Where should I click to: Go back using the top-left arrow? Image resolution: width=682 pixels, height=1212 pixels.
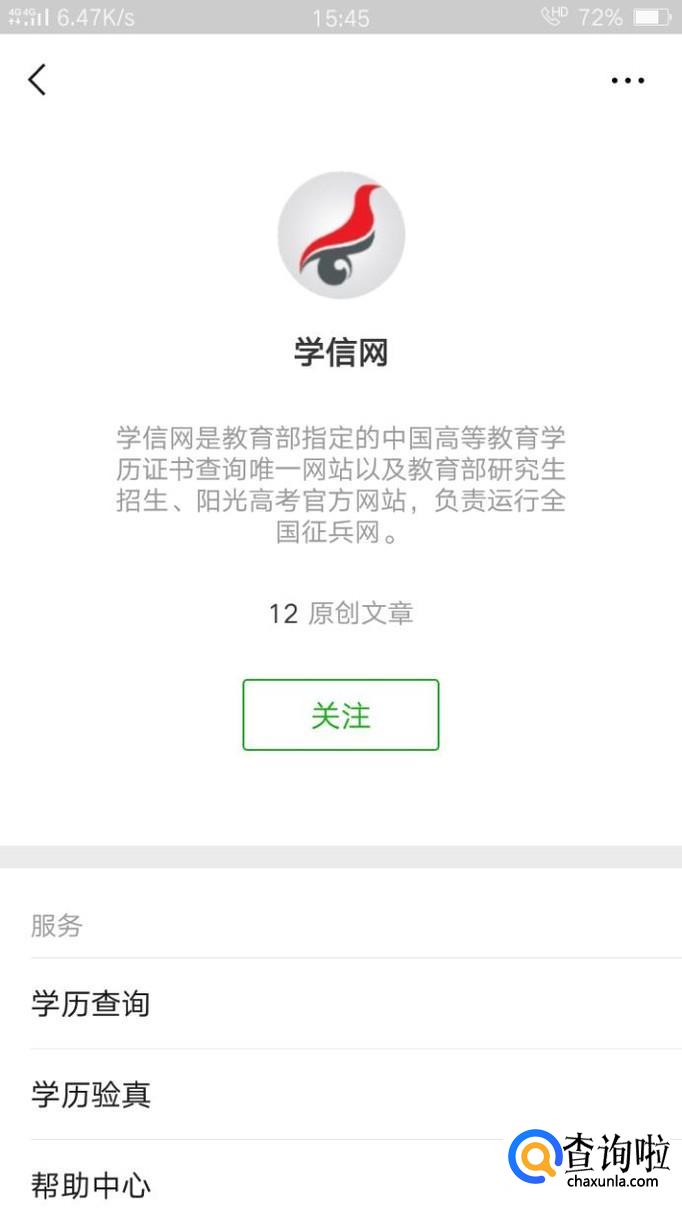(37, 80)
